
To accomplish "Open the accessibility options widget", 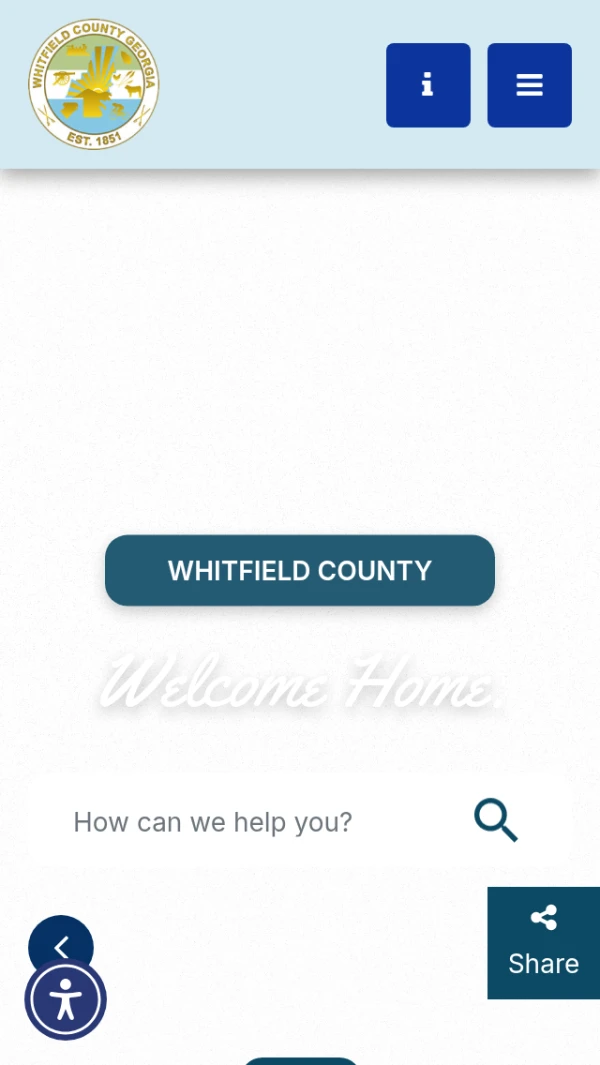I will click(x=65, y=1000).
